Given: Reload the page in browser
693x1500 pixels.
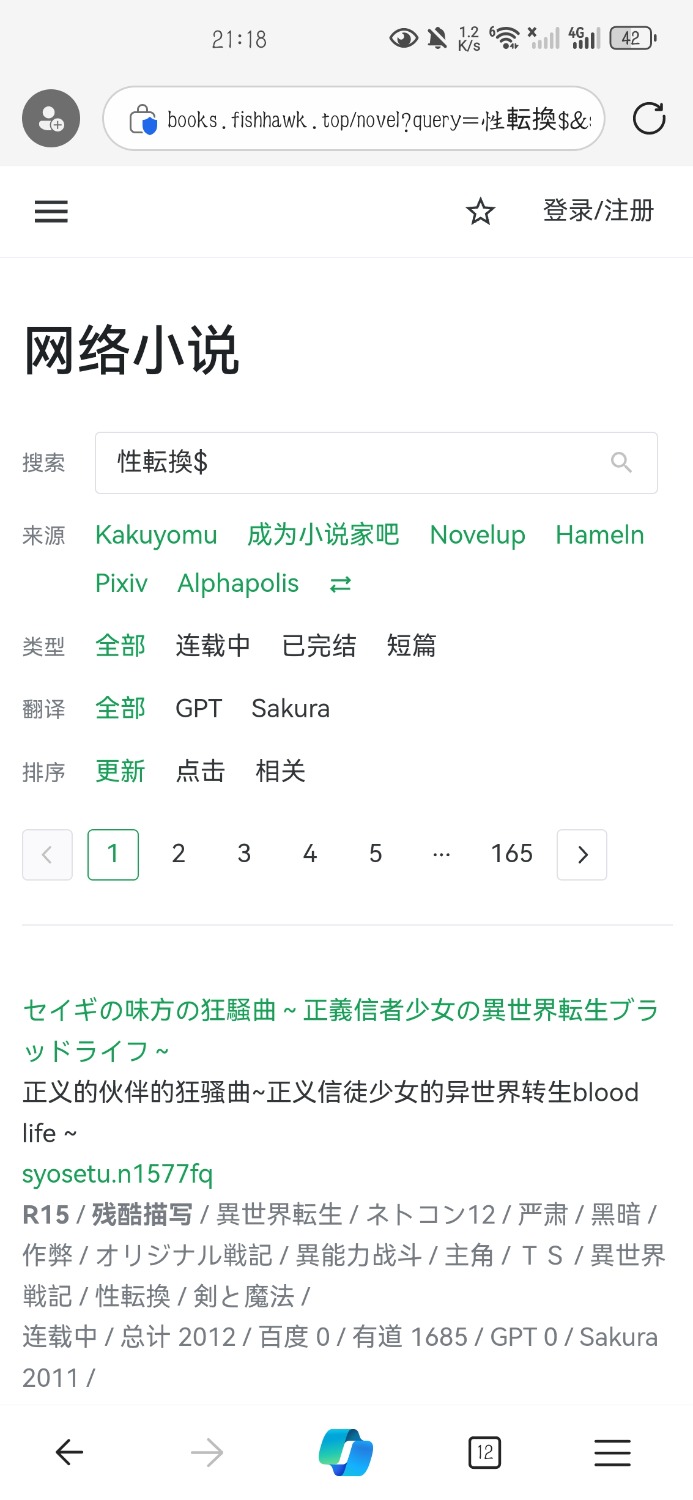Looking at the screenshot, I should (x=649, y=119).
